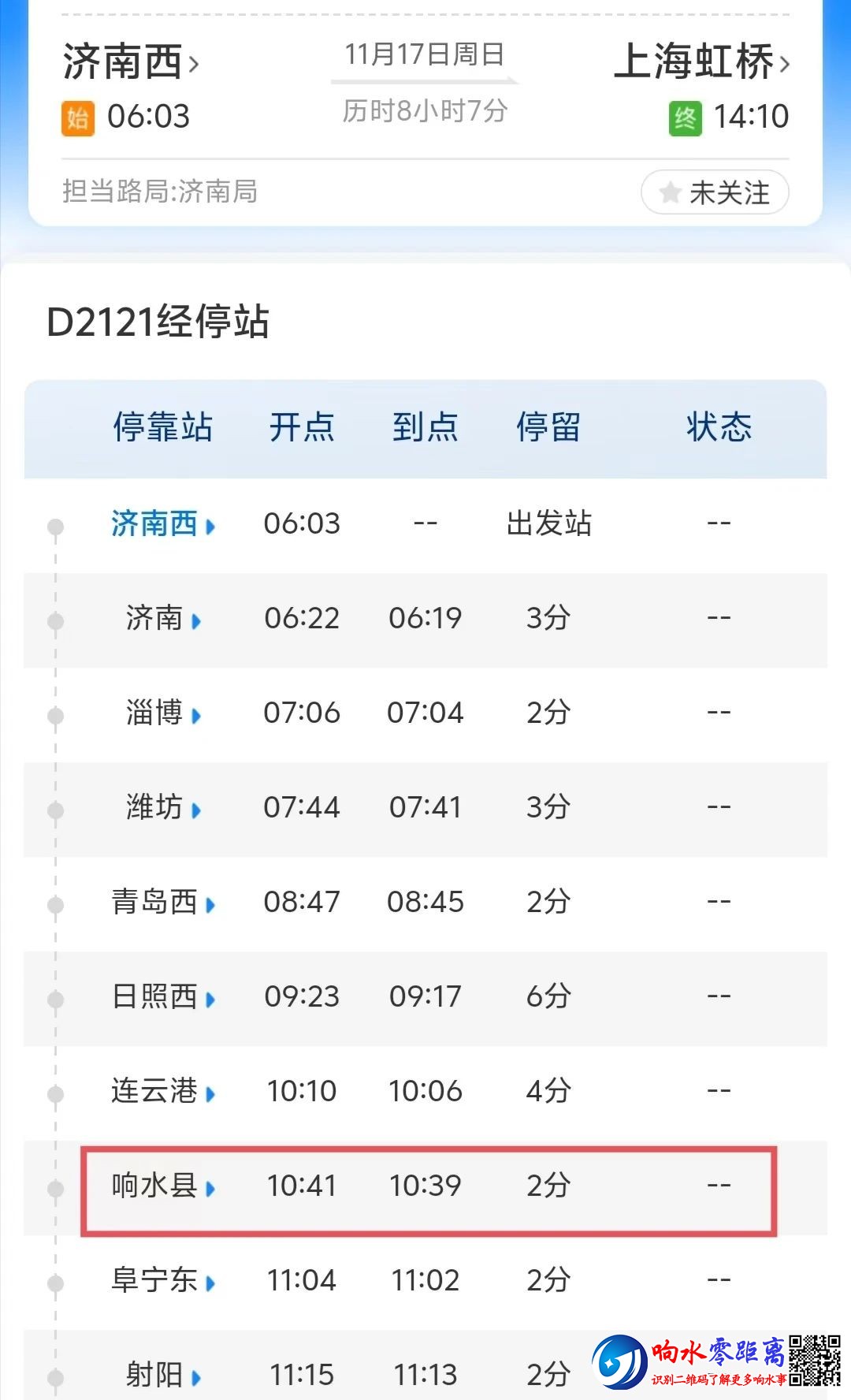View 淄博 stop details
This screenshot has height=1400, width=851.
[163, 713]
